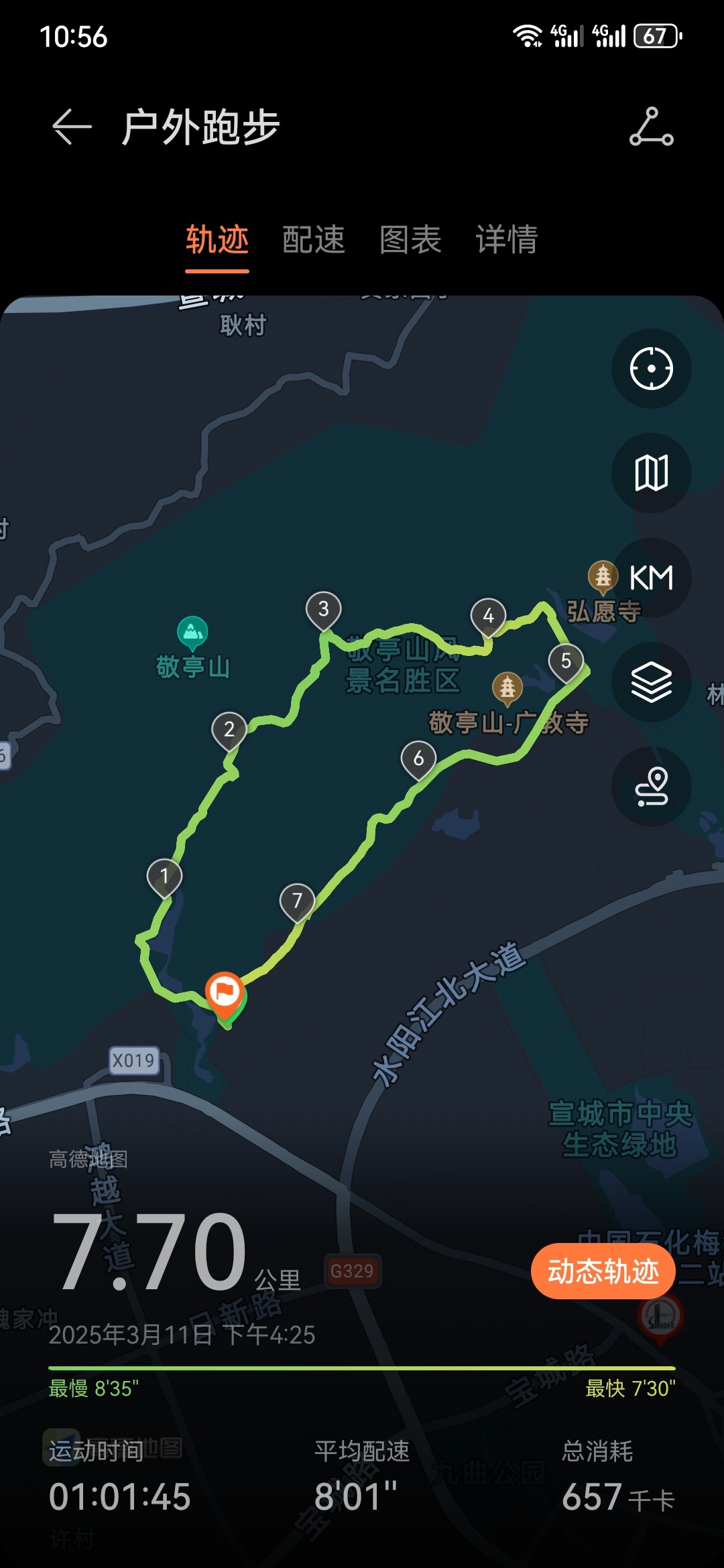Switch to the 配速 tab
724x1568 pixels.
point(314,239)
